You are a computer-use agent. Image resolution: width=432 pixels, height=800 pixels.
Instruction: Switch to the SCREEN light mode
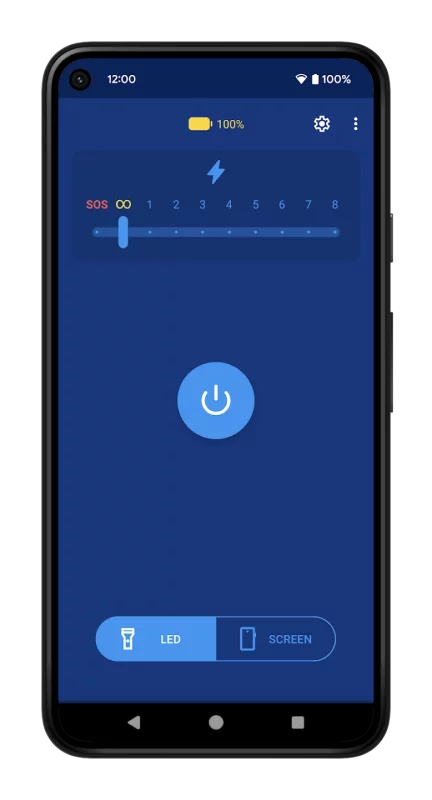point(276,639)
